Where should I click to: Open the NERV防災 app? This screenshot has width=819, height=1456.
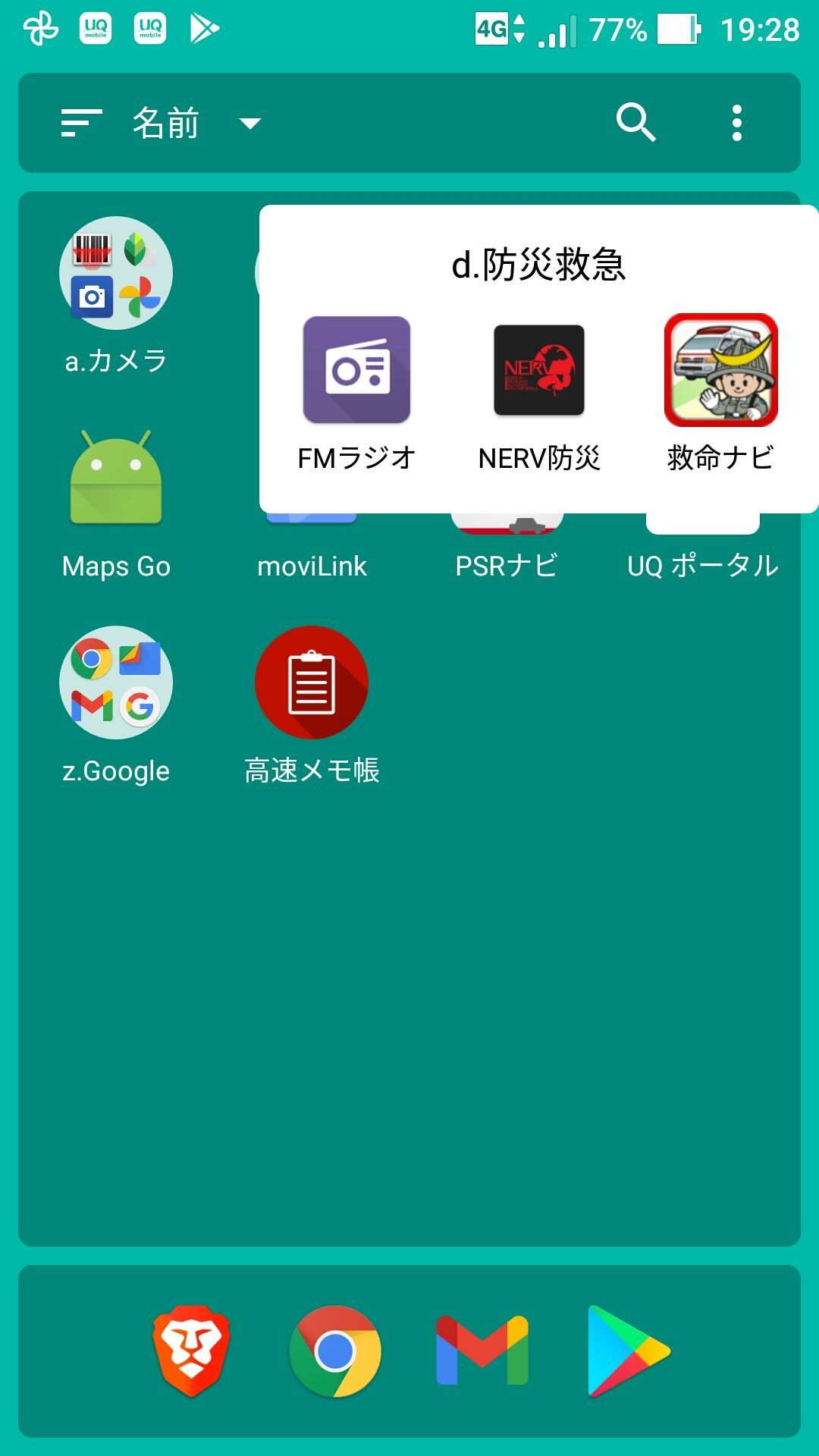[539, 370]
